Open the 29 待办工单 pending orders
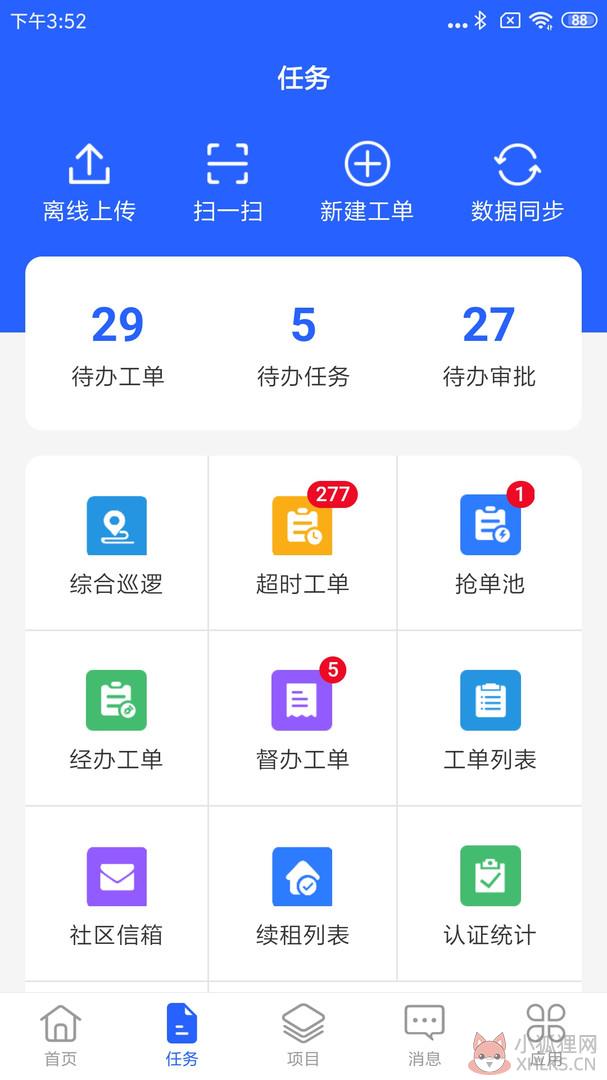Image resolution: width=607 pixels, height=1080 pixels. 118,346
